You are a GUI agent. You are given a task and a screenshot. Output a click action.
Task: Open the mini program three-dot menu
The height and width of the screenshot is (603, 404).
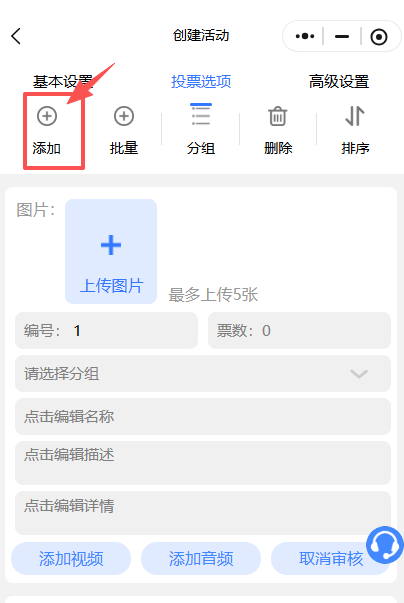point(305,37)
